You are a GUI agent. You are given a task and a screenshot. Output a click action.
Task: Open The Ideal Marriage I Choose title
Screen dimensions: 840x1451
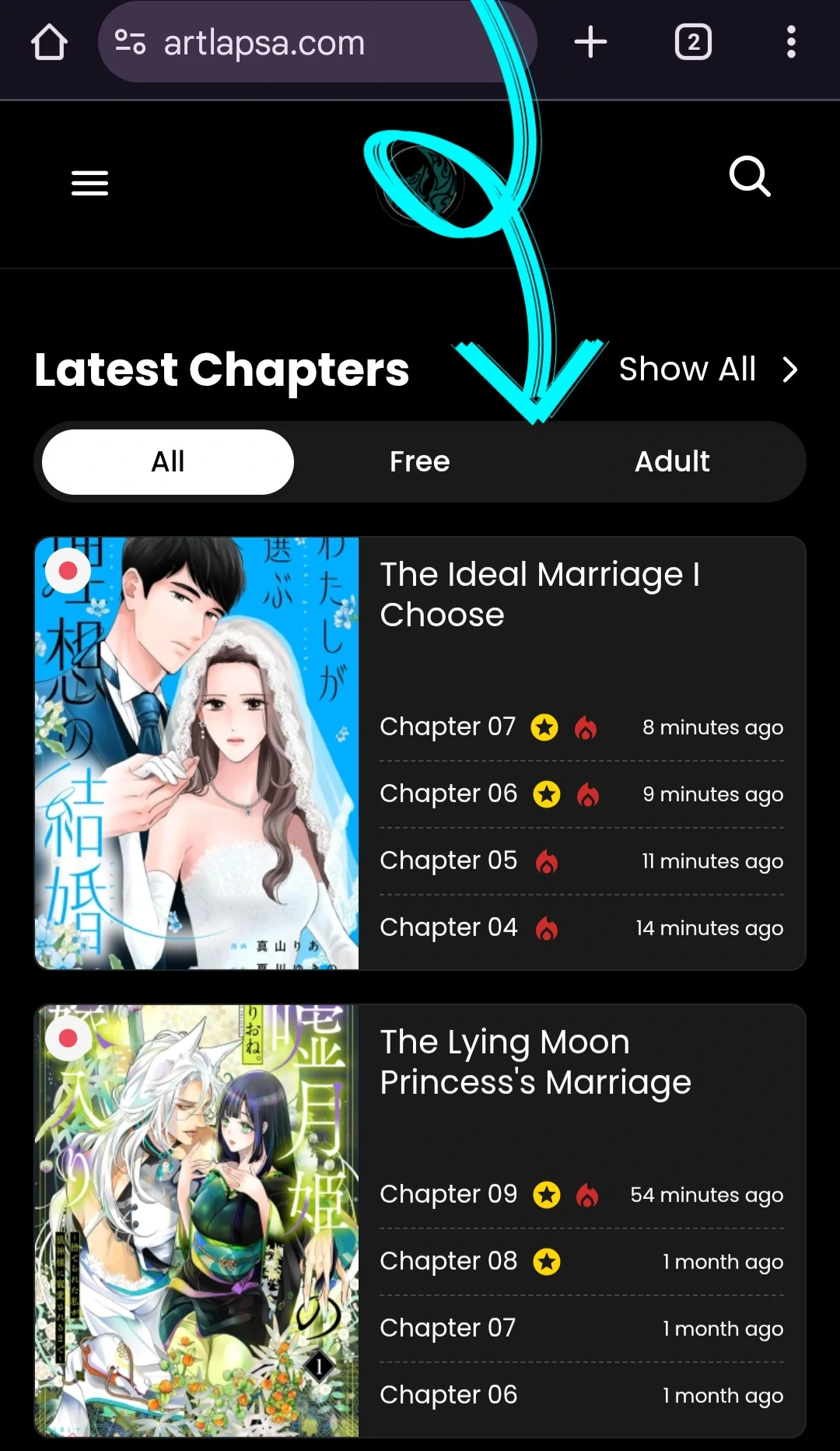[539, 594]
